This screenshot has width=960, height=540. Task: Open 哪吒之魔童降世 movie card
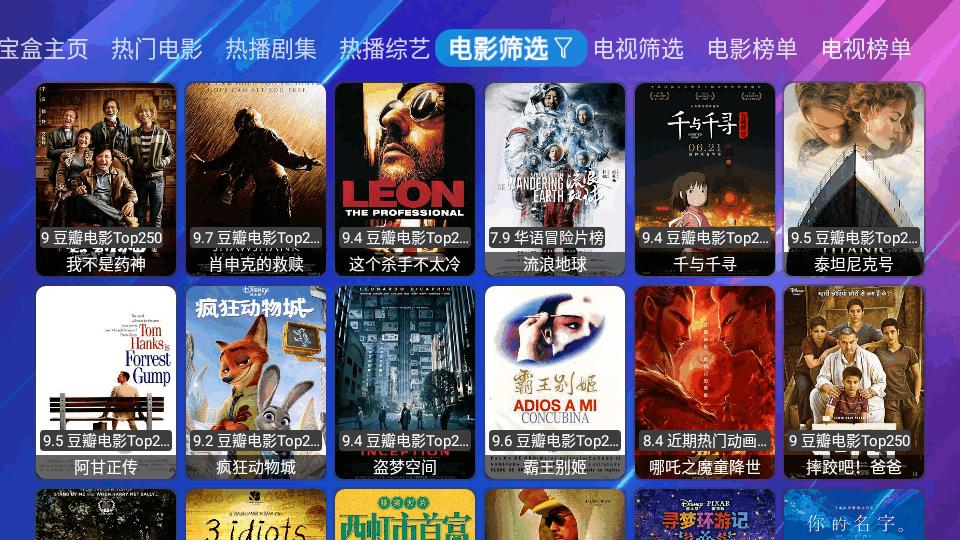[705, 382]
